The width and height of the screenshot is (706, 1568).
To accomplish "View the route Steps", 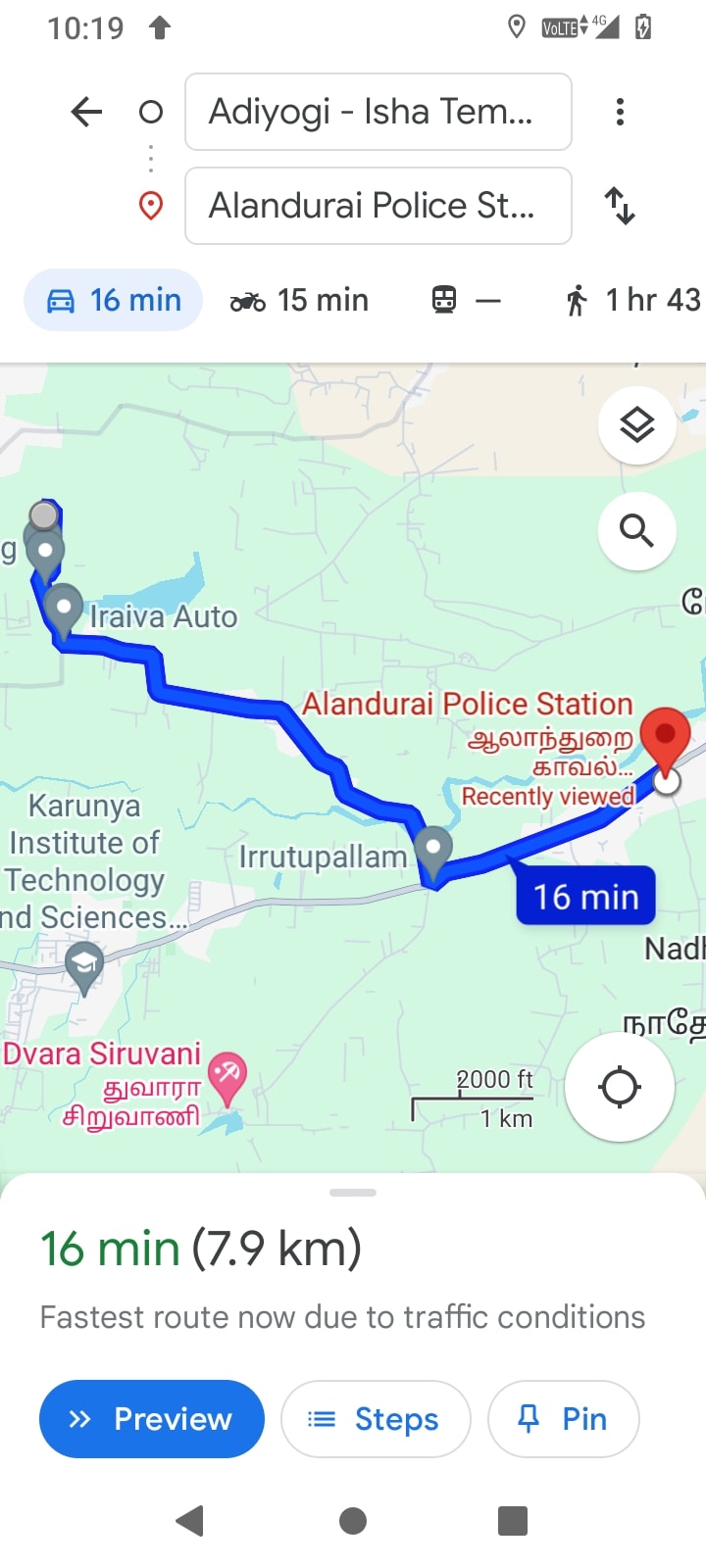I will tap(376, 1419).
